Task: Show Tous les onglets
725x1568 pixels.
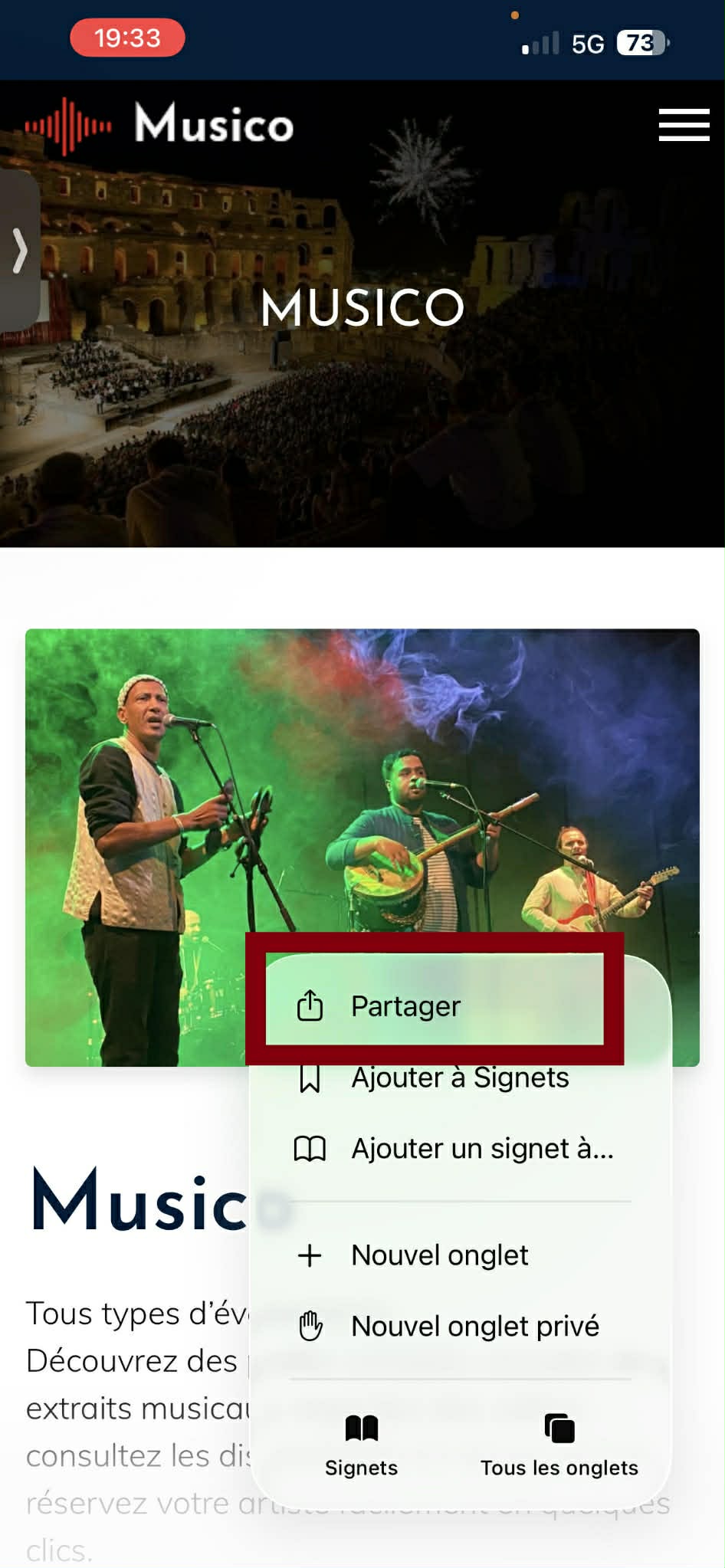Action: (x=559, y=1445)
